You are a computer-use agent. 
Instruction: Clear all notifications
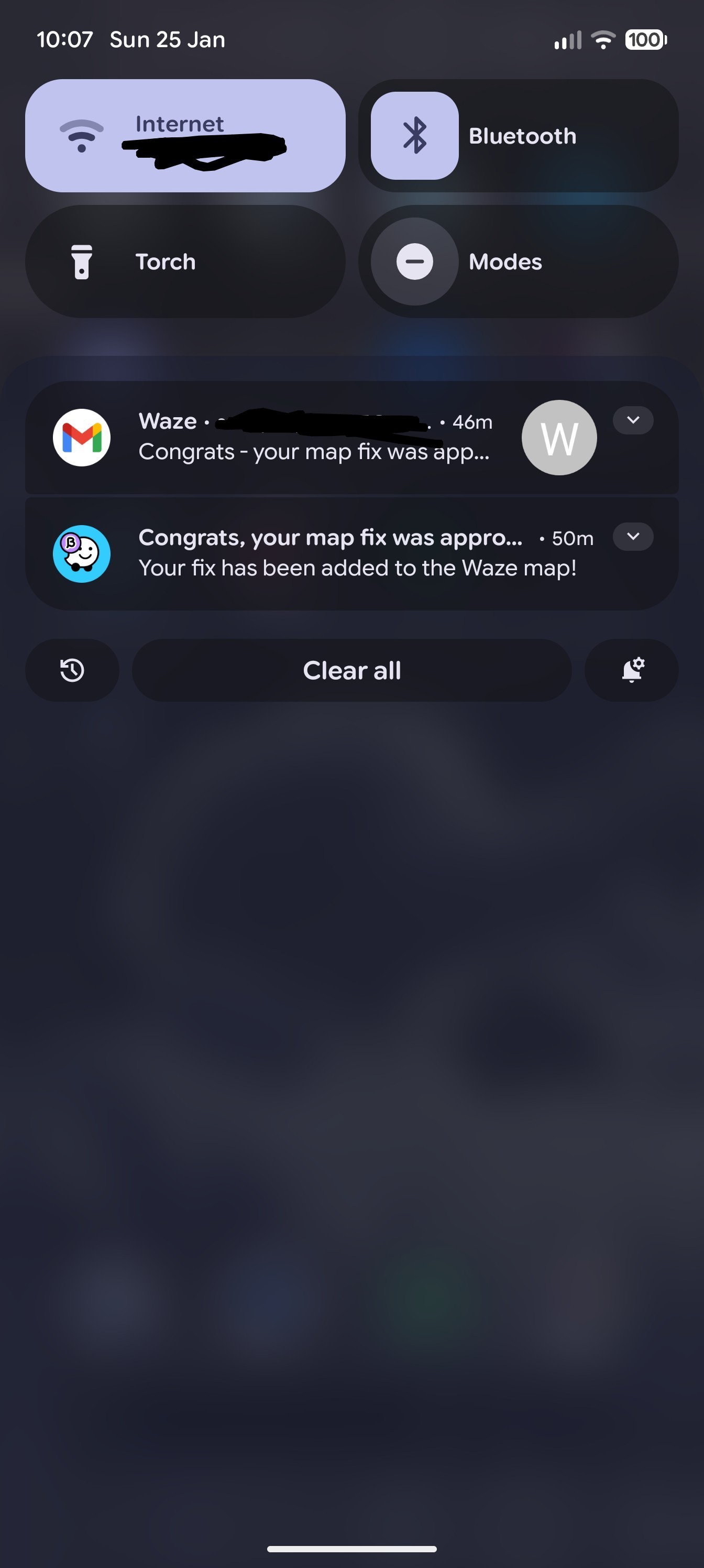[351, 670]
